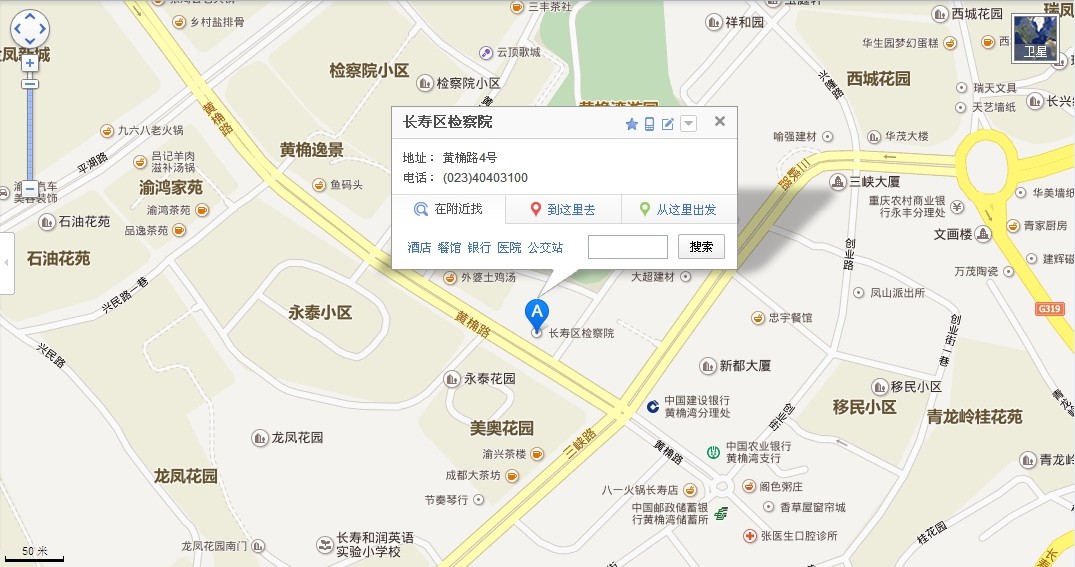Select the 在附近找 tab
The height and width of the screenshot is (567, 1075).
click(x=448, y=210)
